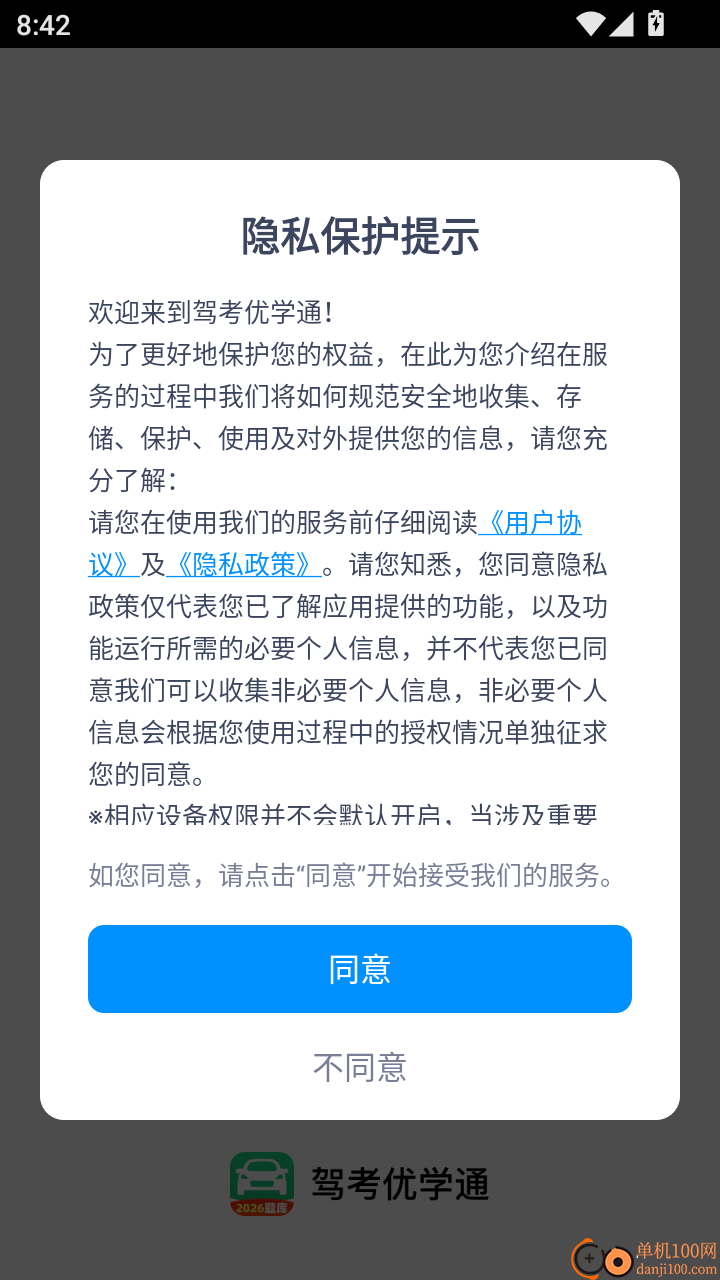Click the charging battery icon

[x=658, y=24]
